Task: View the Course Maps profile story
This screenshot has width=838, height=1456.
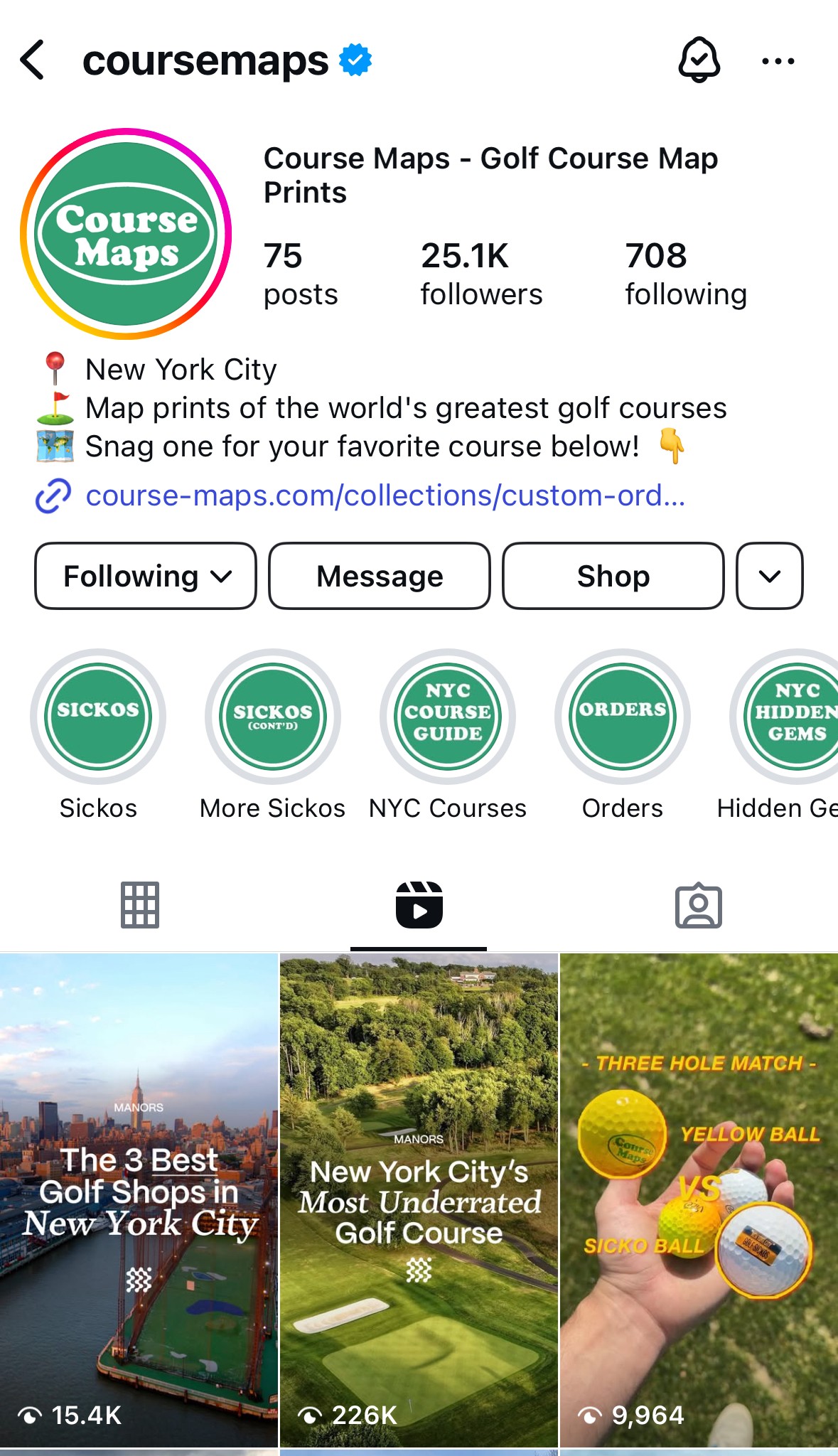Action: click(x=126, y=234)
